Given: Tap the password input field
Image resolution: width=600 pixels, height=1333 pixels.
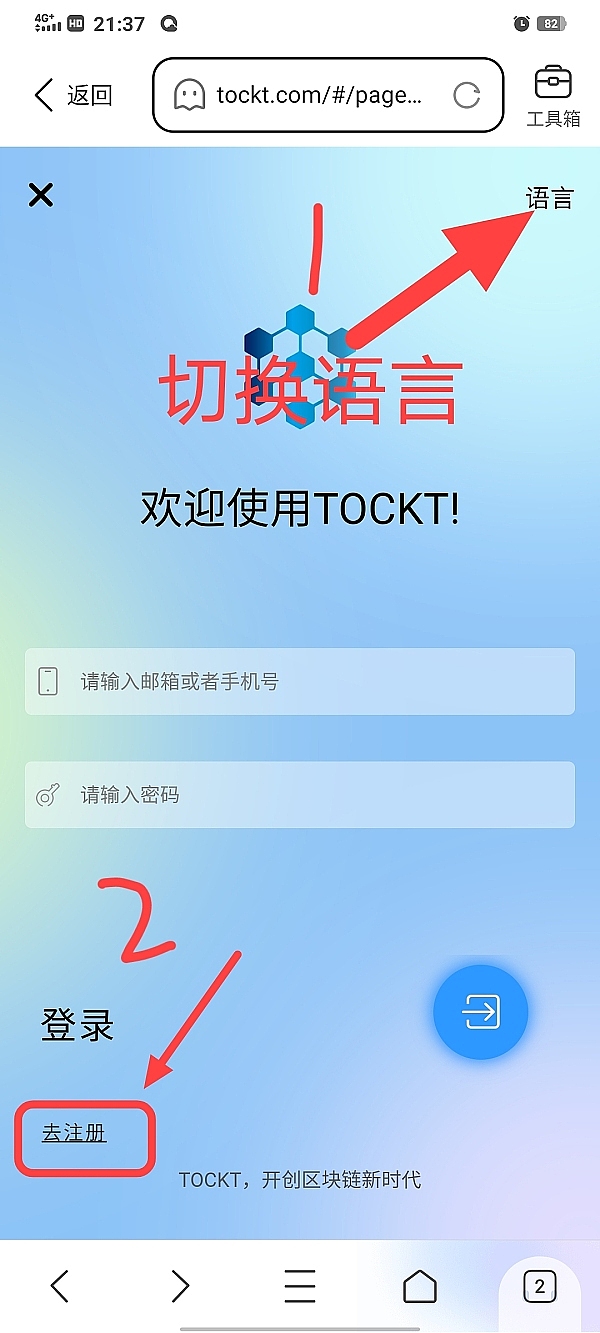Looking at the screenshot, I should click(300, 795).
